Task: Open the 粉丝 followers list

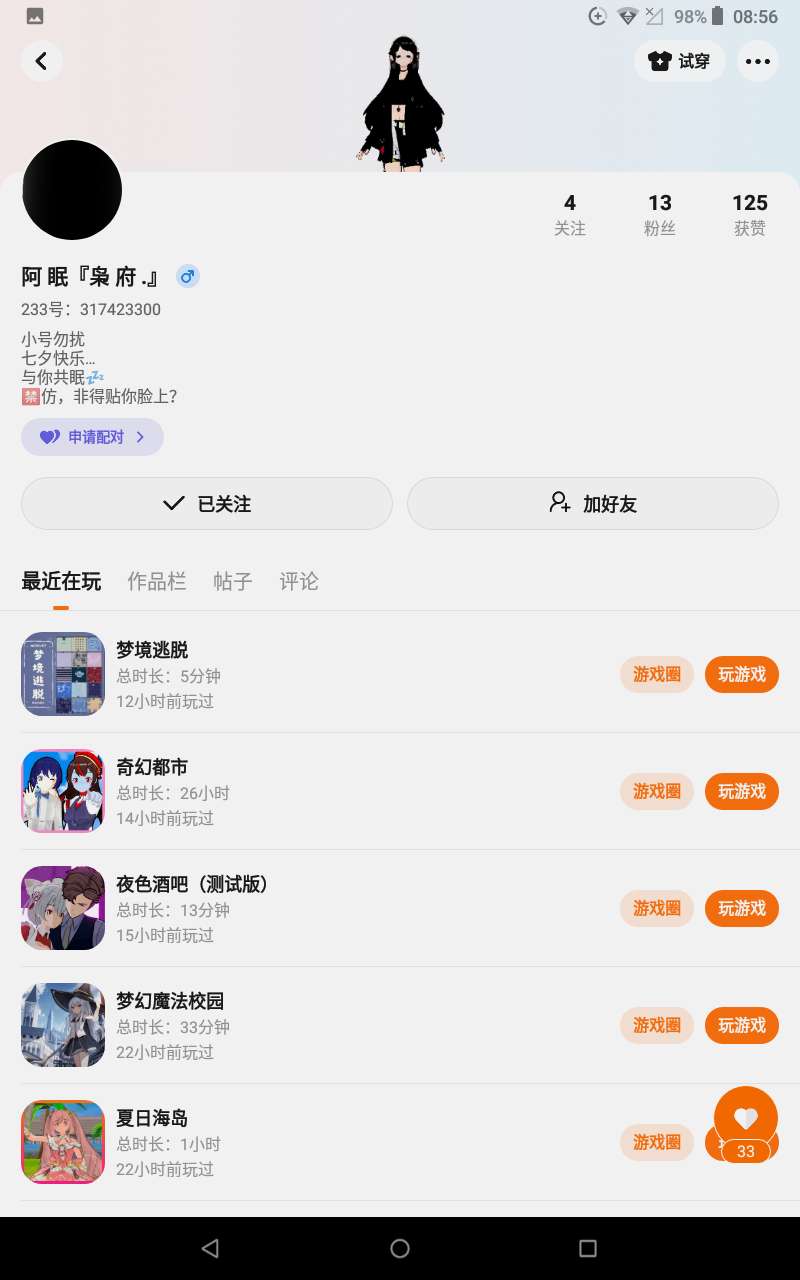Action: pyautogui.click(x=660, y=215)
